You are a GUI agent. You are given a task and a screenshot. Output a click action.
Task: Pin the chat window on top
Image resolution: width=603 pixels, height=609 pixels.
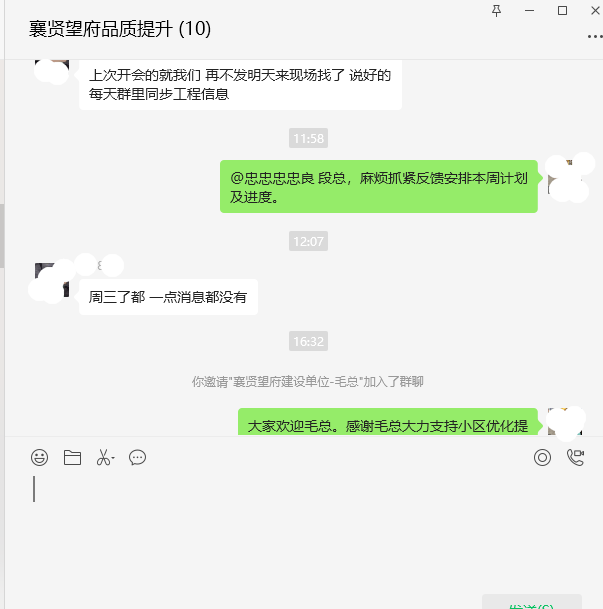click(x=497, y=10)
